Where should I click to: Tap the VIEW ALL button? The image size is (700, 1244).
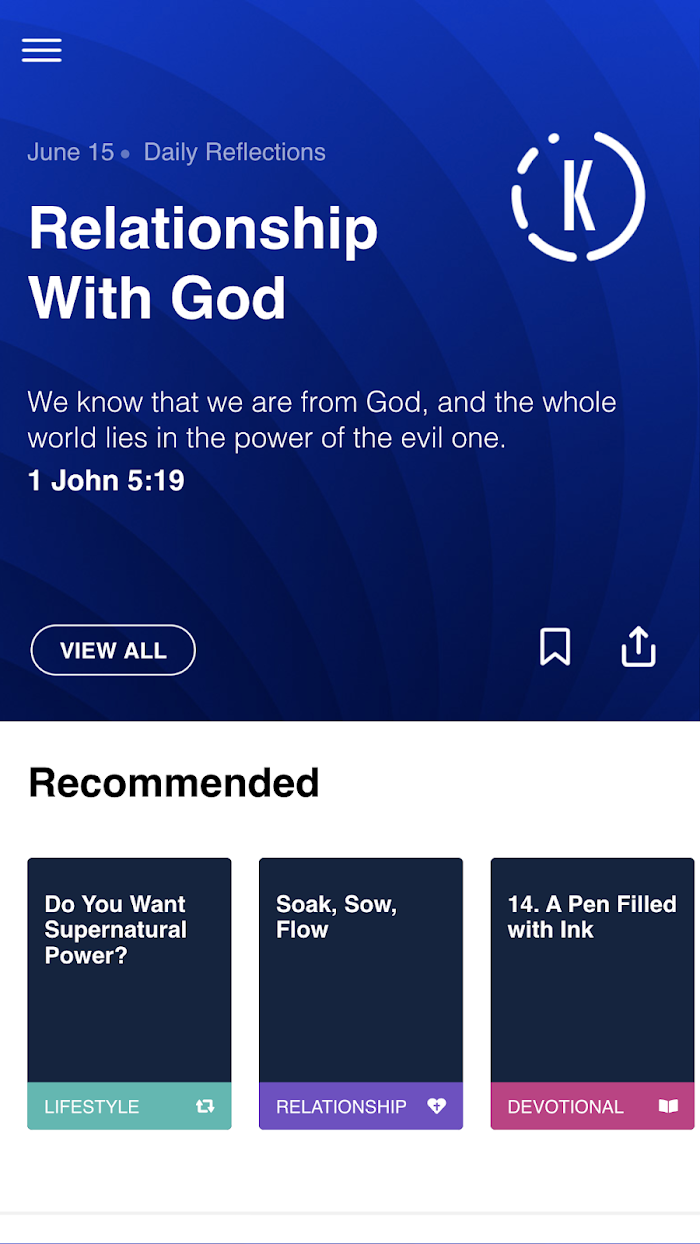coord(113,650)
